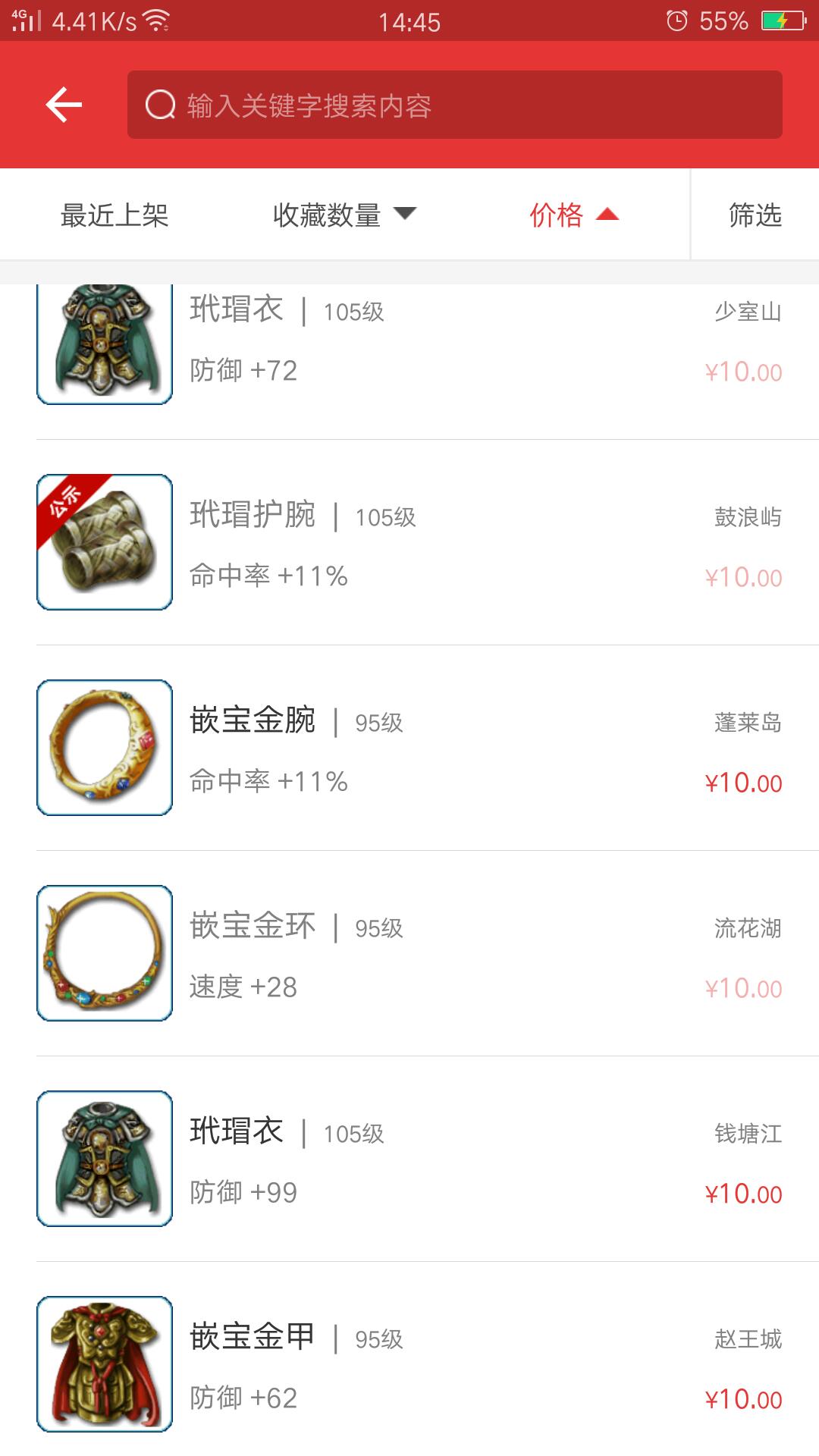The width and height of the screenshot is (819, 1456).
Task: Sort by 最近上架
Action: pos(115,215)
